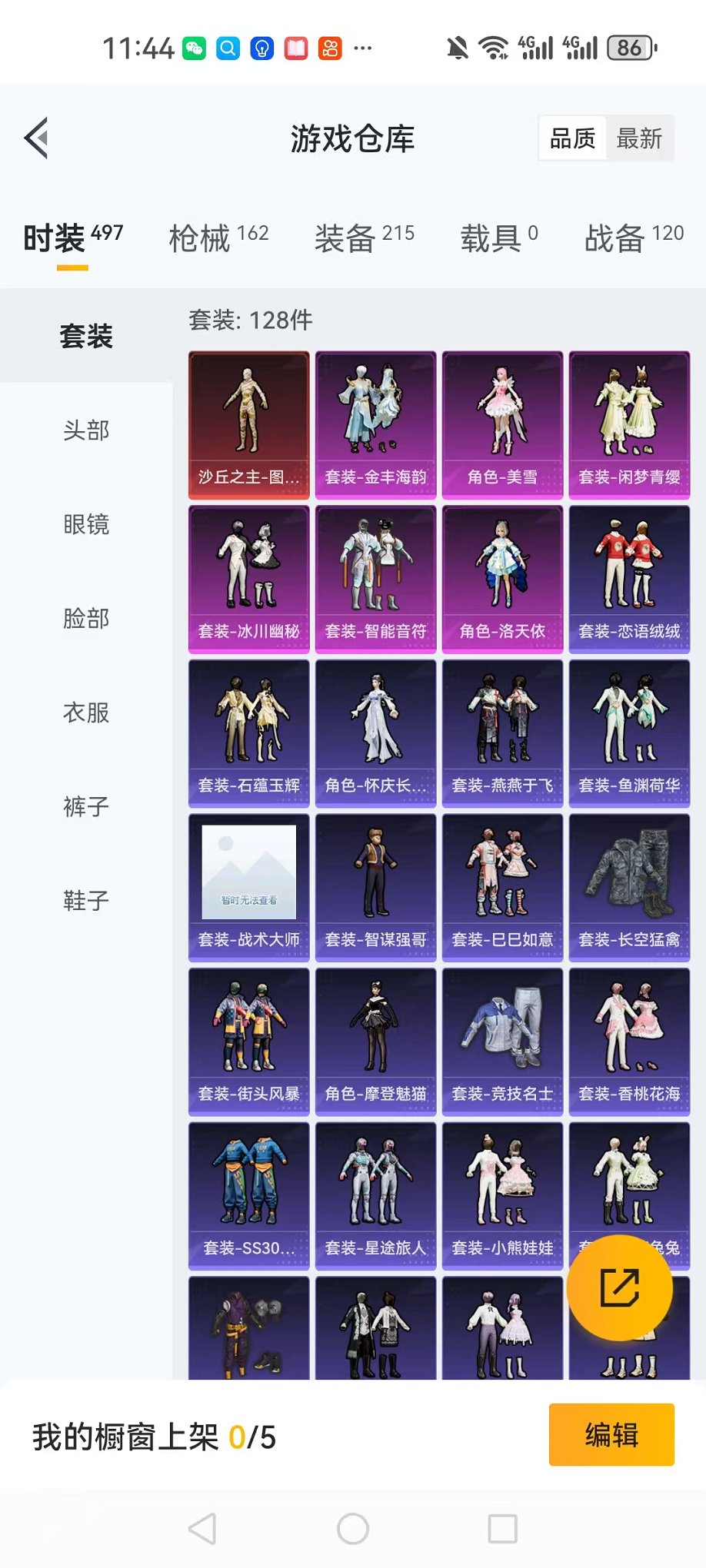706x1568 pixels.
Task: Sort by 最新
Action: coord(639,138)
